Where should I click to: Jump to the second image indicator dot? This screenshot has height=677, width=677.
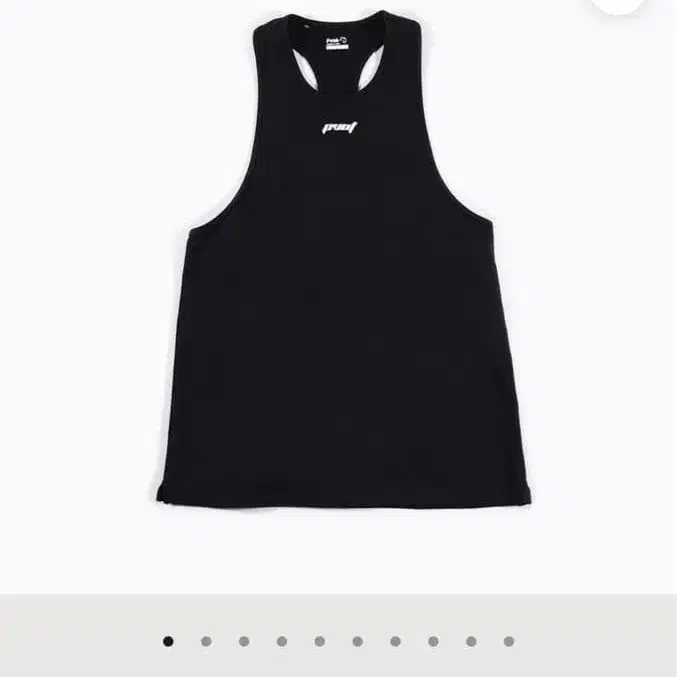tap(206, 641)
